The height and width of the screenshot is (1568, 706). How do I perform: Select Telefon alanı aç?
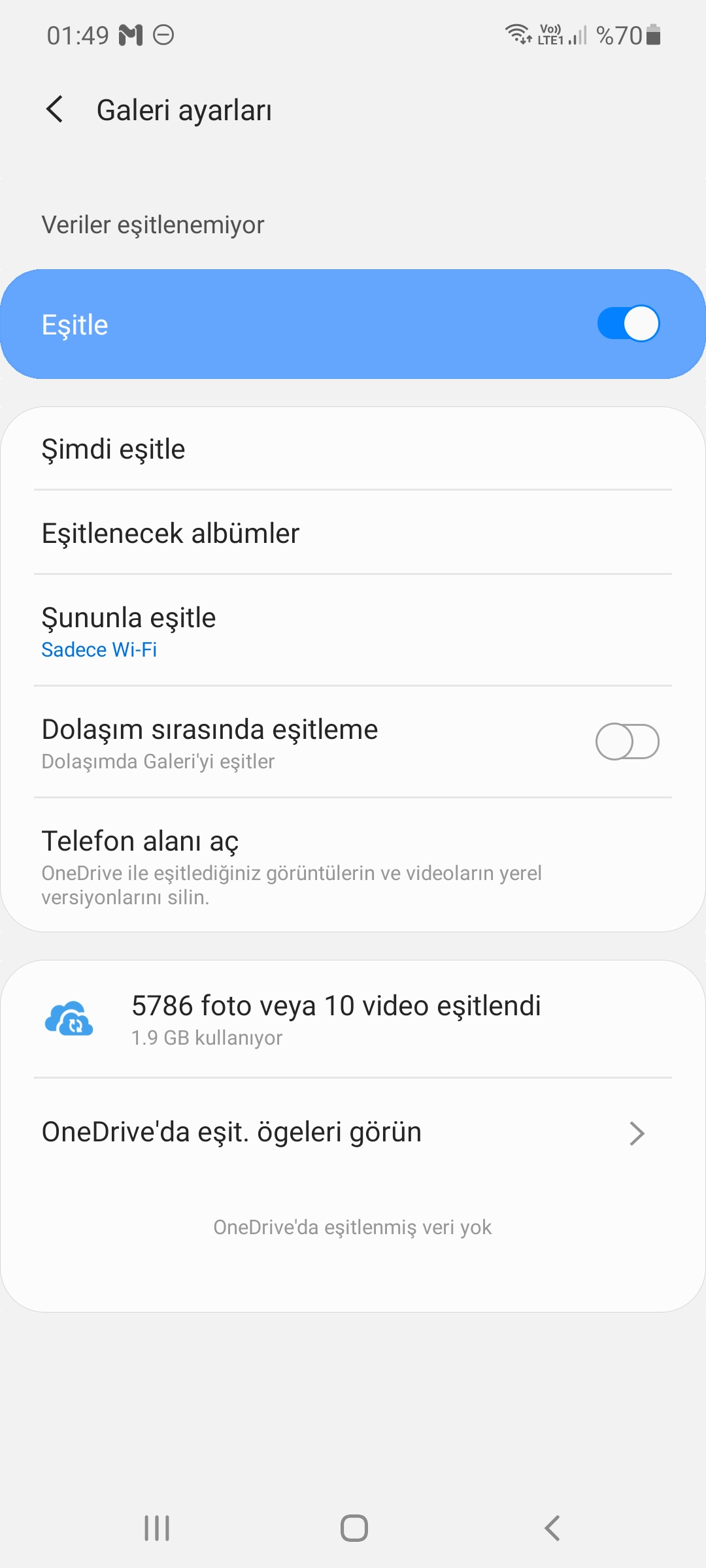(353, 864)
